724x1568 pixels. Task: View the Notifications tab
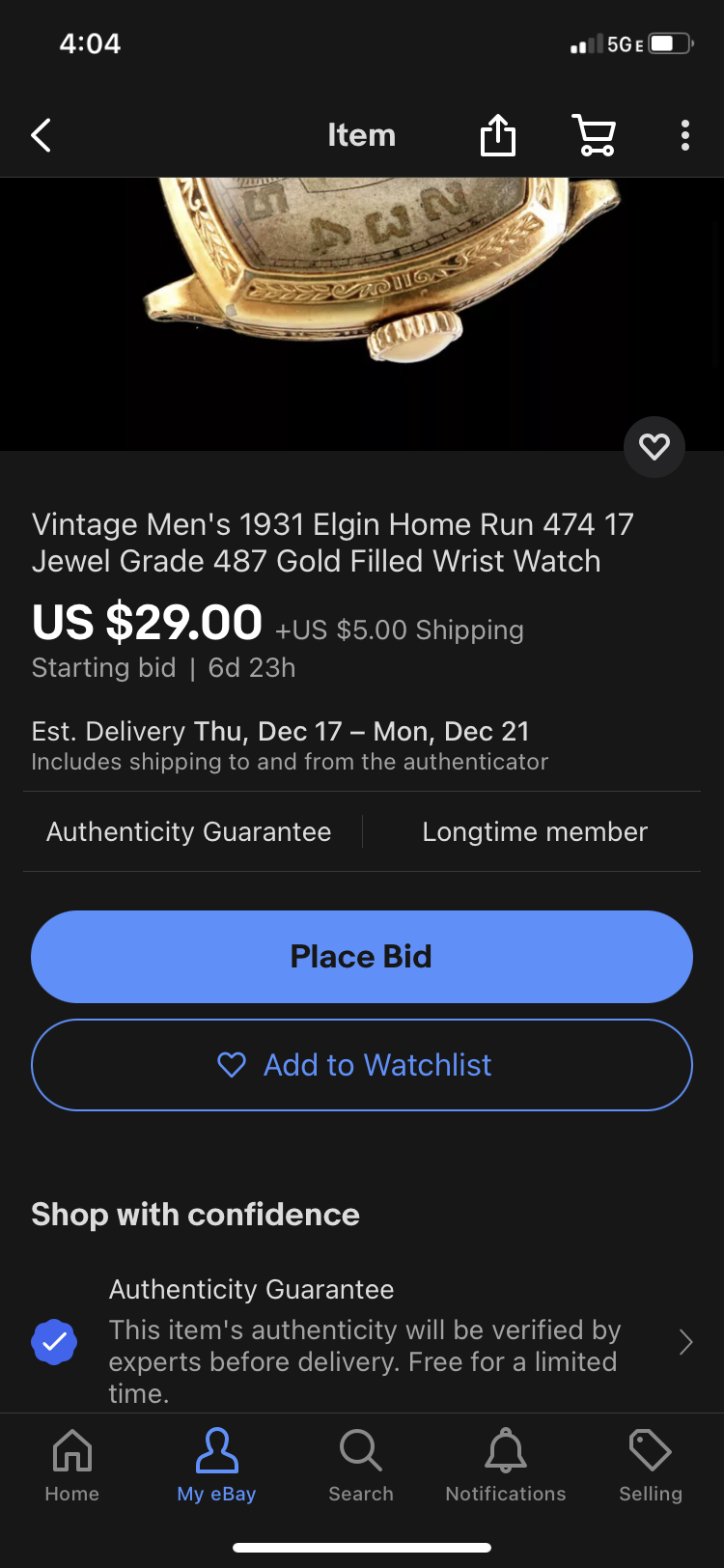506,1466
